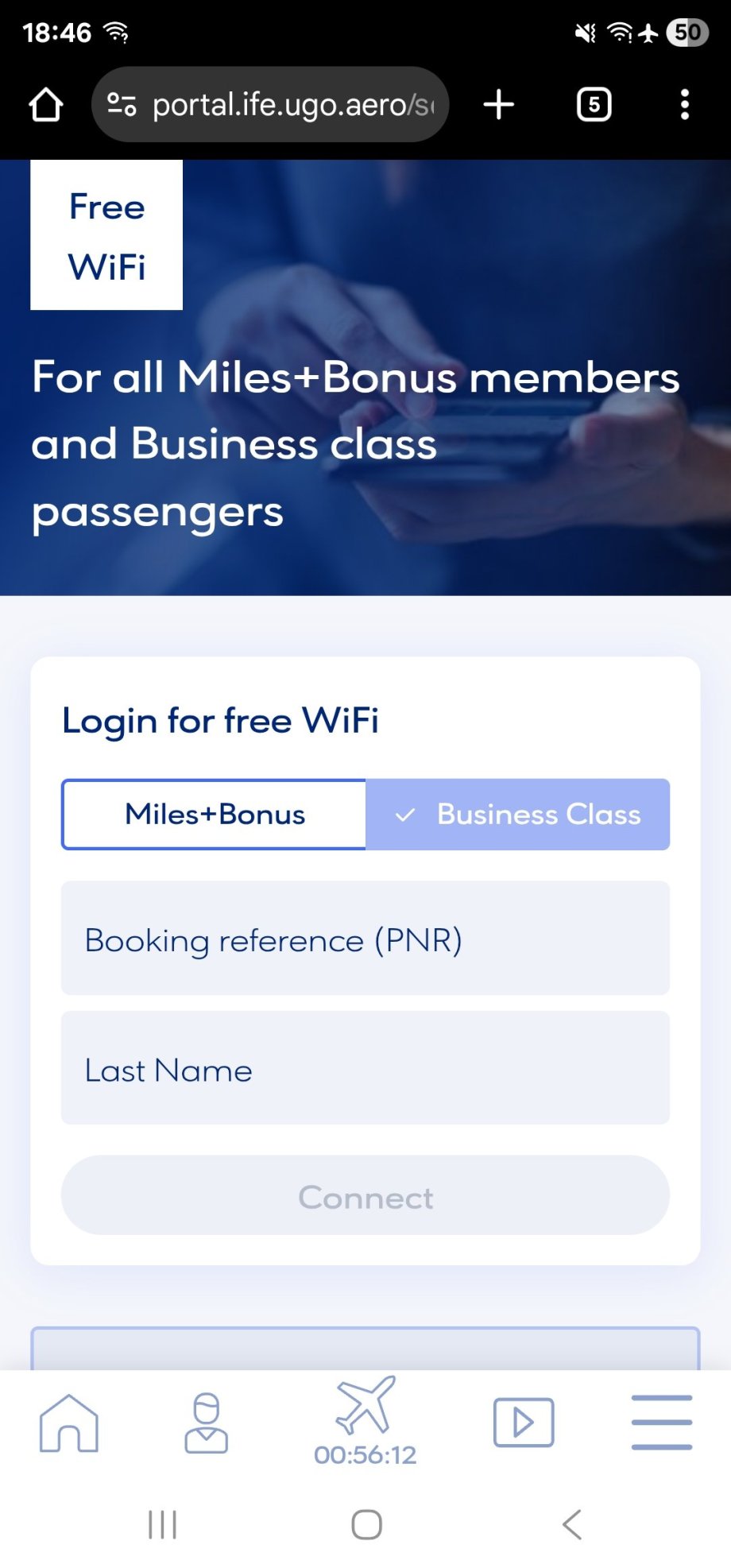Select the Business Class login option
This screenshot has width=731, height=1568.
(x=518, y=815)
